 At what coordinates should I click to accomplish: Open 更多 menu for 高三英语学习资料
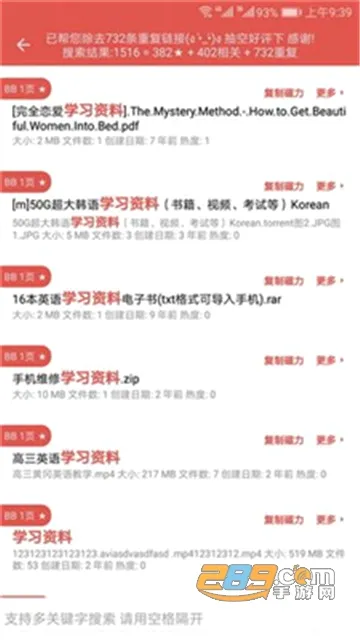tap(330, 440)
